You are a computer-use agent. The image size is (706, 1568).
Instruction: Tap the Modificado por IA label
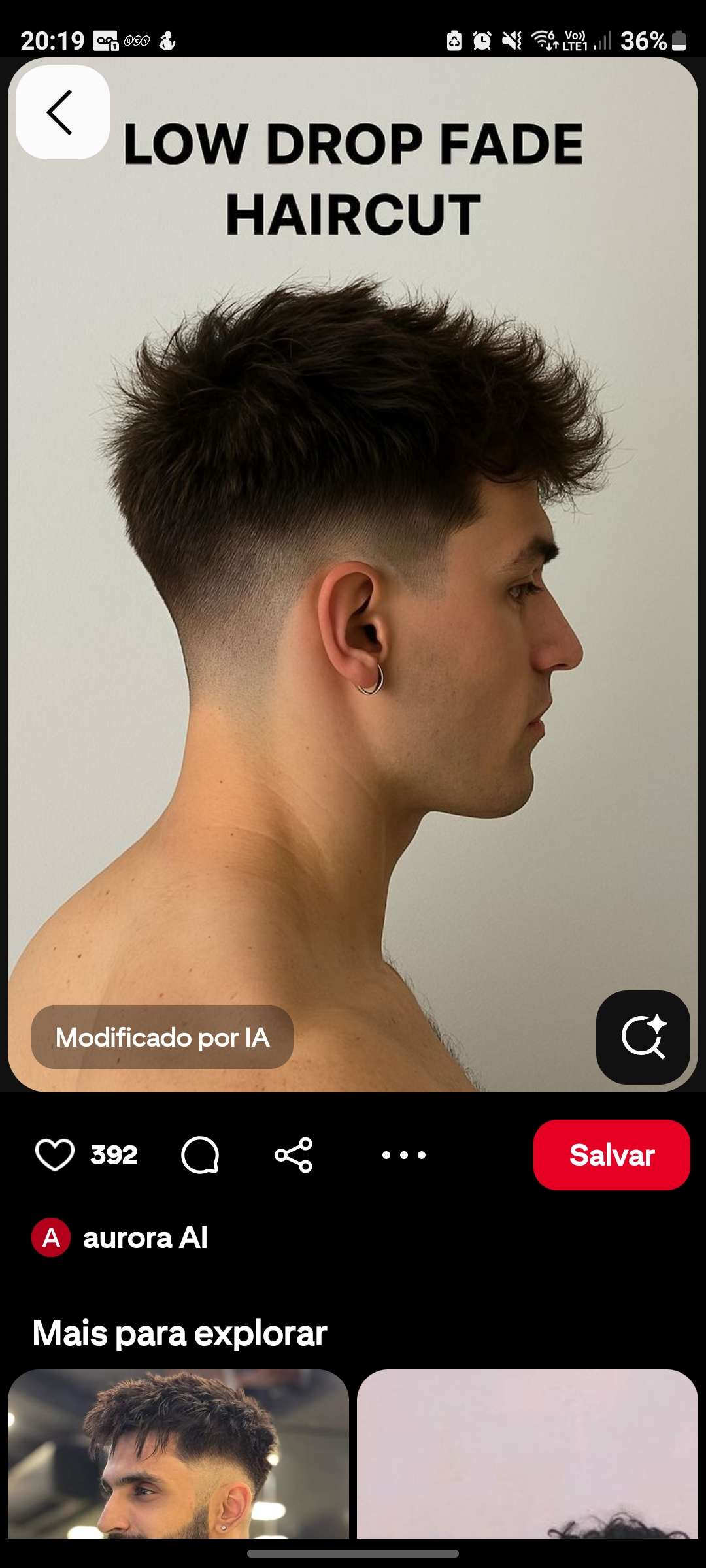click(x=162, y=1037)
